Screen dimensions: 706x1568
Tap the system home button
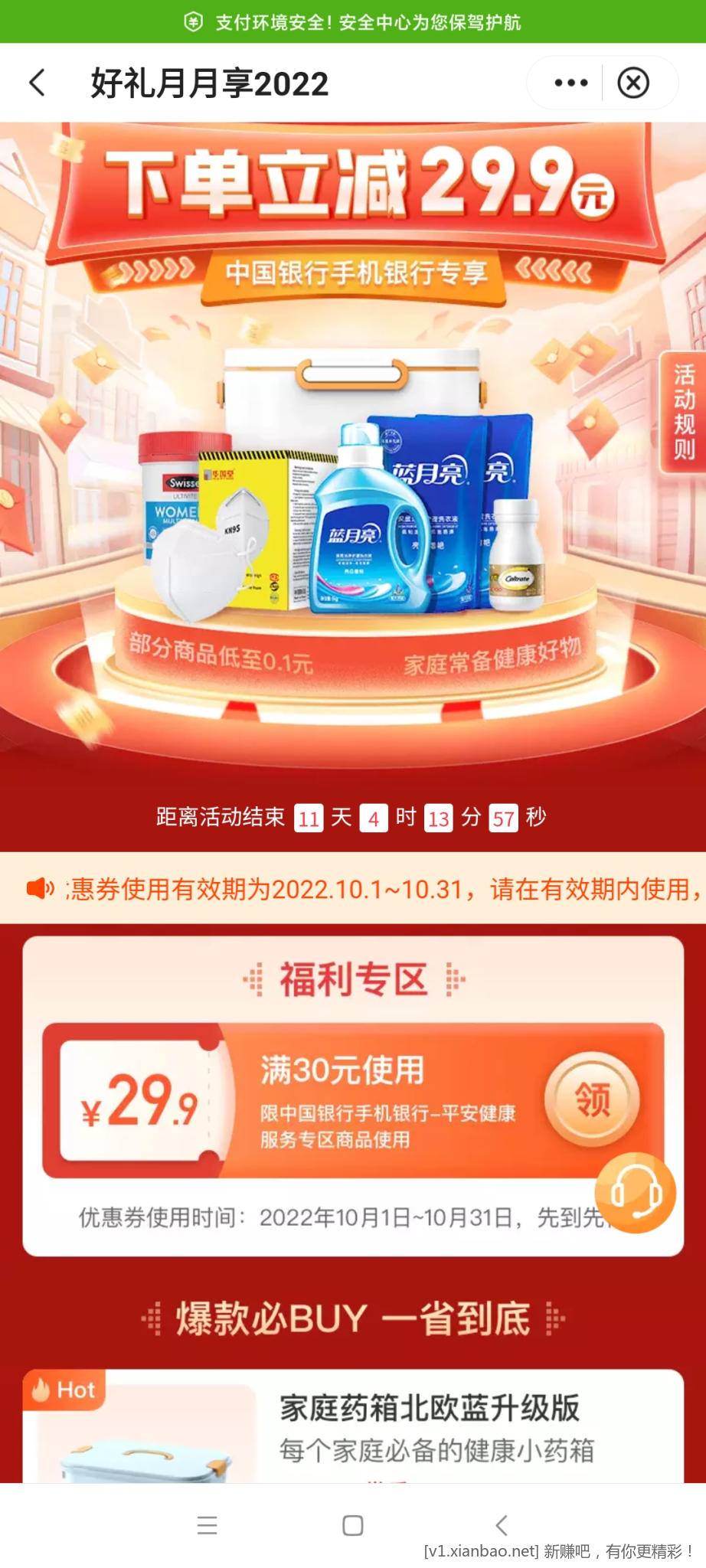click(353, 1525)
